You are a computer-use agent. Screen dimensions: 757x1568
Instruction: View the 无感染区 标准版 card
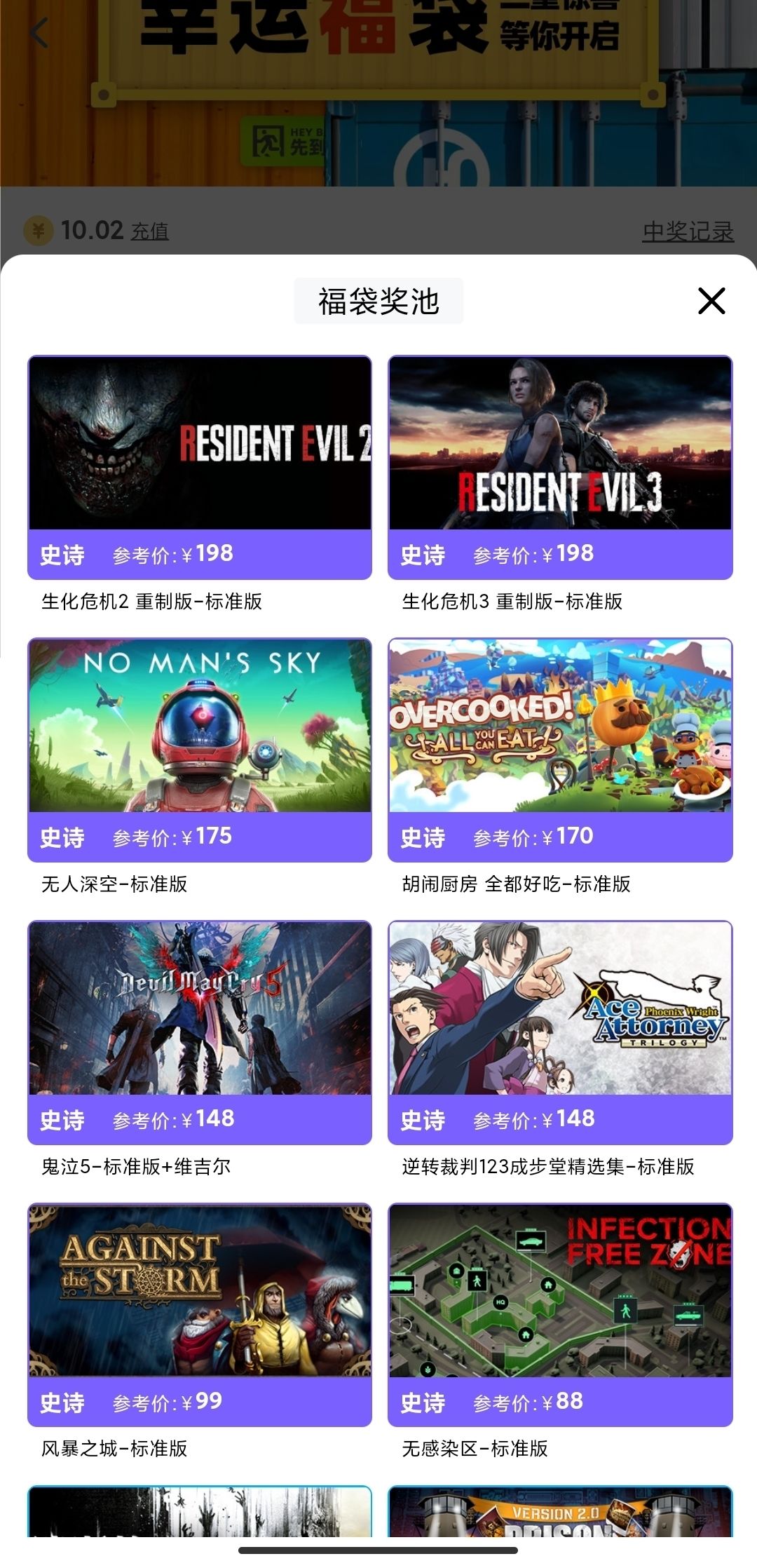point(560,1315)
